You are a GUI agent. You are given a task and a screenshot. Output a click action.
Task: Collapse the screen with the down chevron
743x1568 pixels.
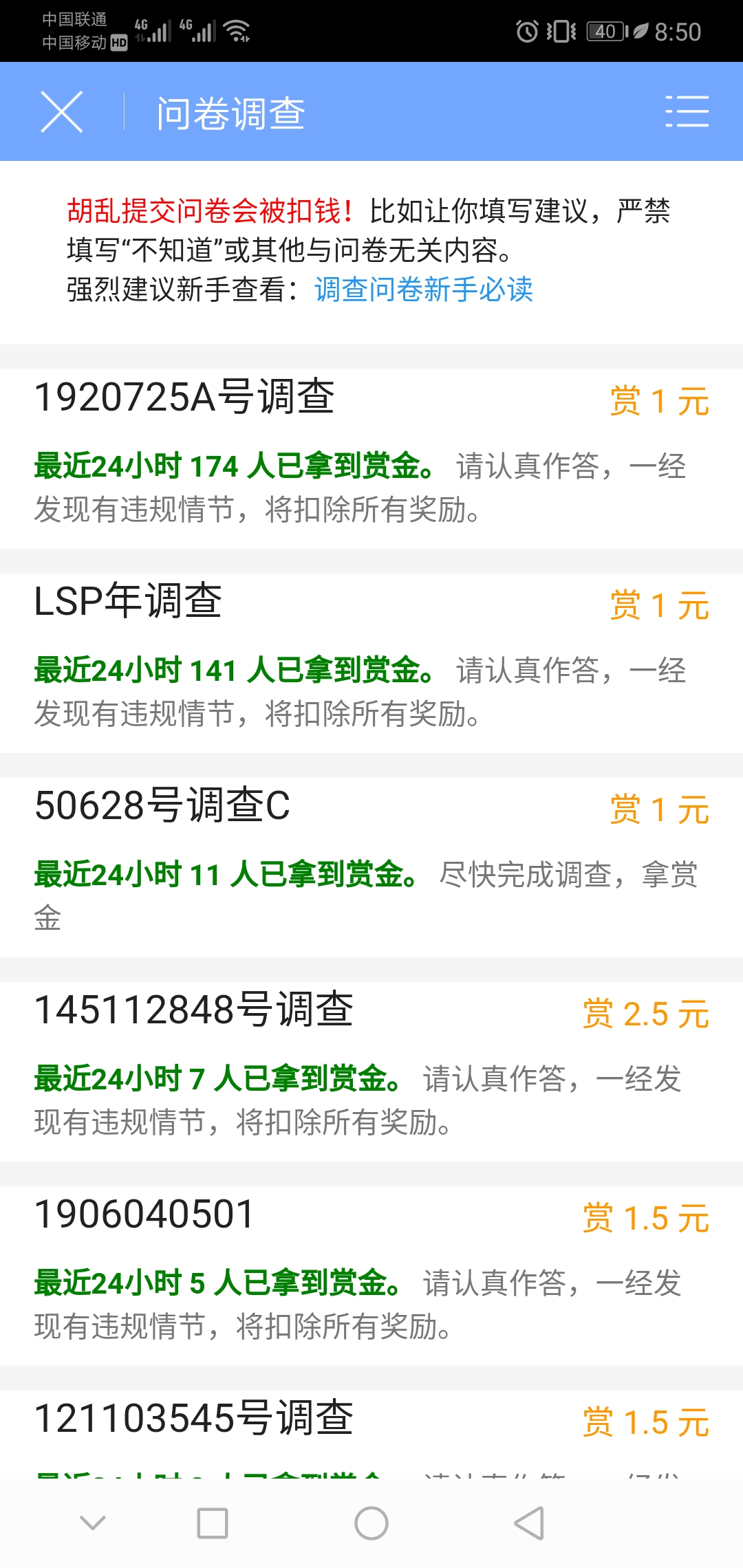(x=93, y=1521)
